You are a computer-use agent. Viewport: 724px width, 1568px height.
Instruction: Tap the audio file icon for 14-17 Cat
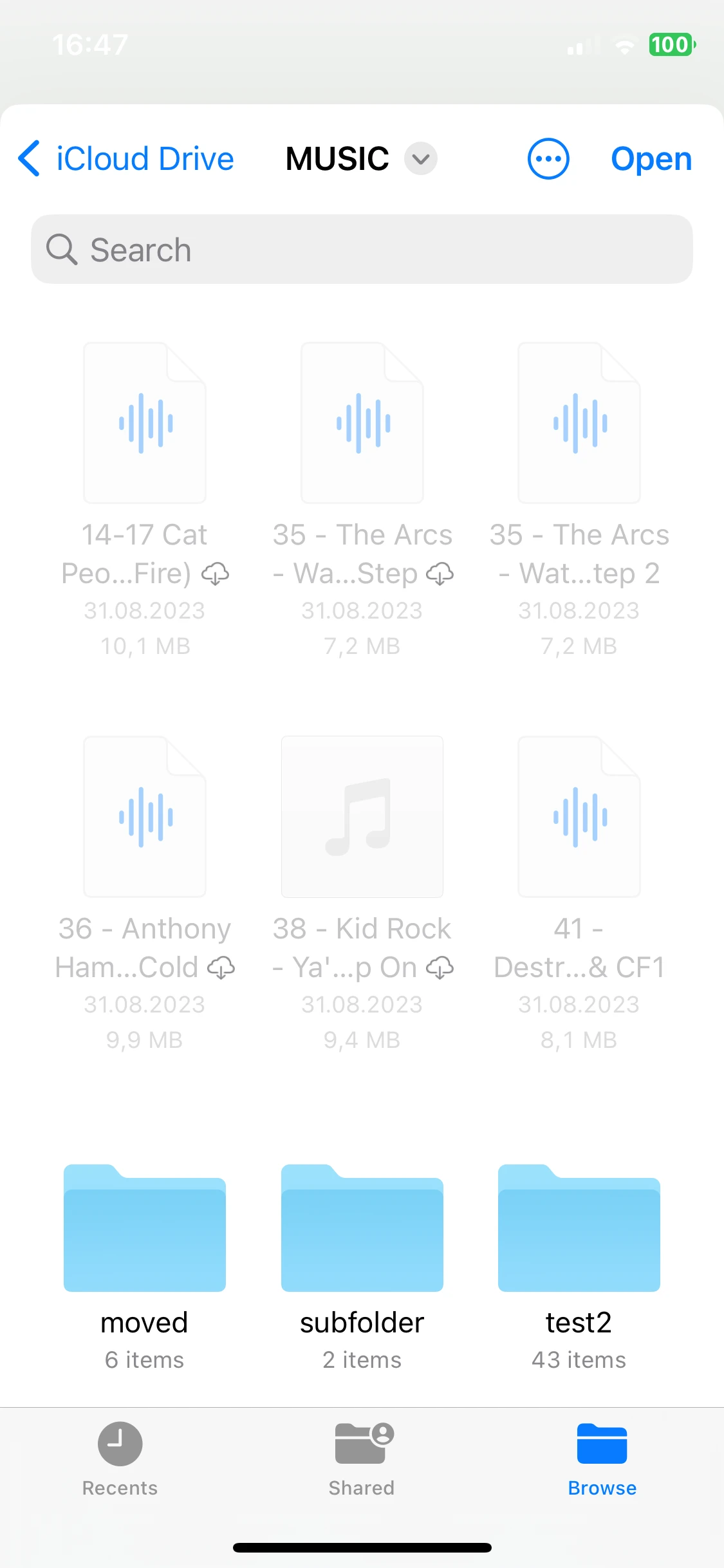(x=144, y=423)
